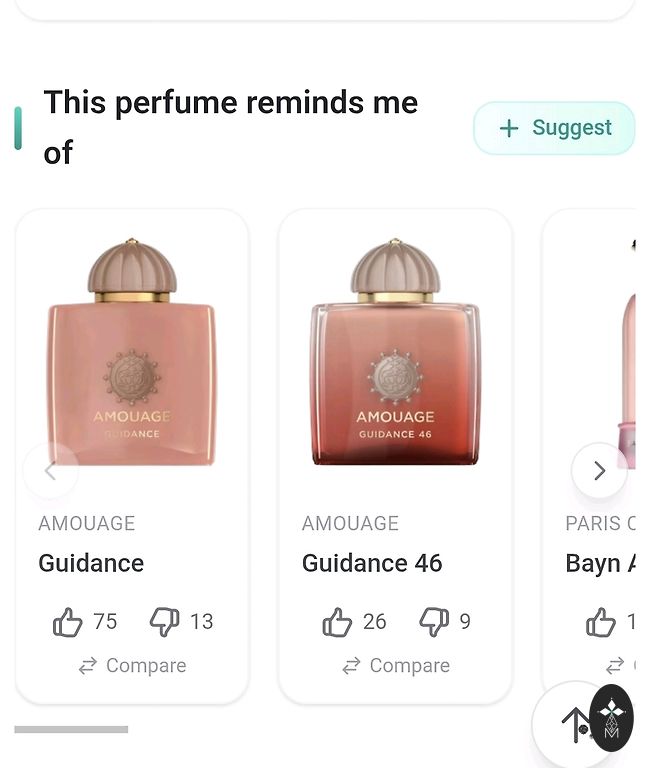Upvote Guidance as a similar perfume
Image resolution: width=650 pixels, height=768 pixels.
coord(68,622)
